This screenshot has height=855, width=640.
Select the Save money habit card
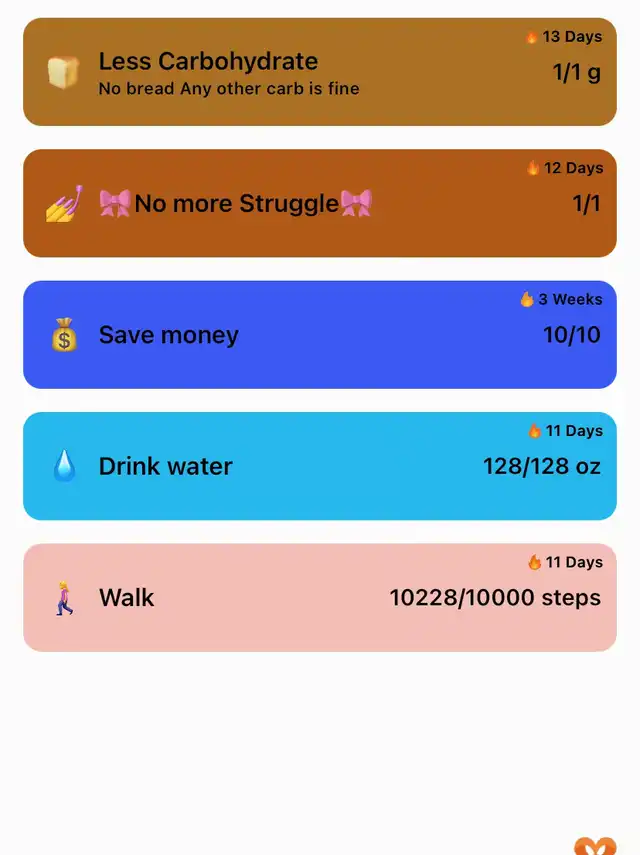[x=319, y=335]
